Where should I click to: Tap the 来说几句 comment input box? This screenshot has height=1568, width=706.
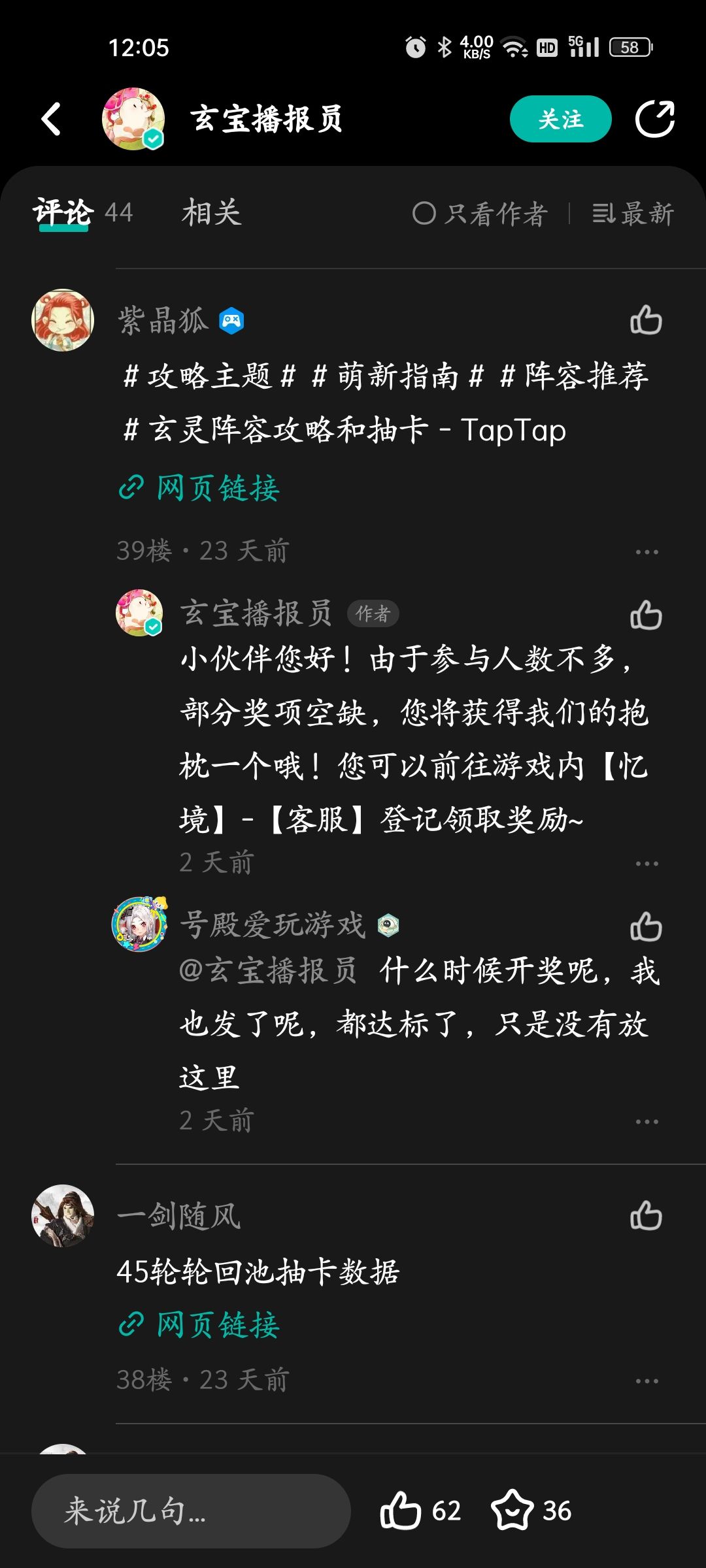pos(191,1511)
